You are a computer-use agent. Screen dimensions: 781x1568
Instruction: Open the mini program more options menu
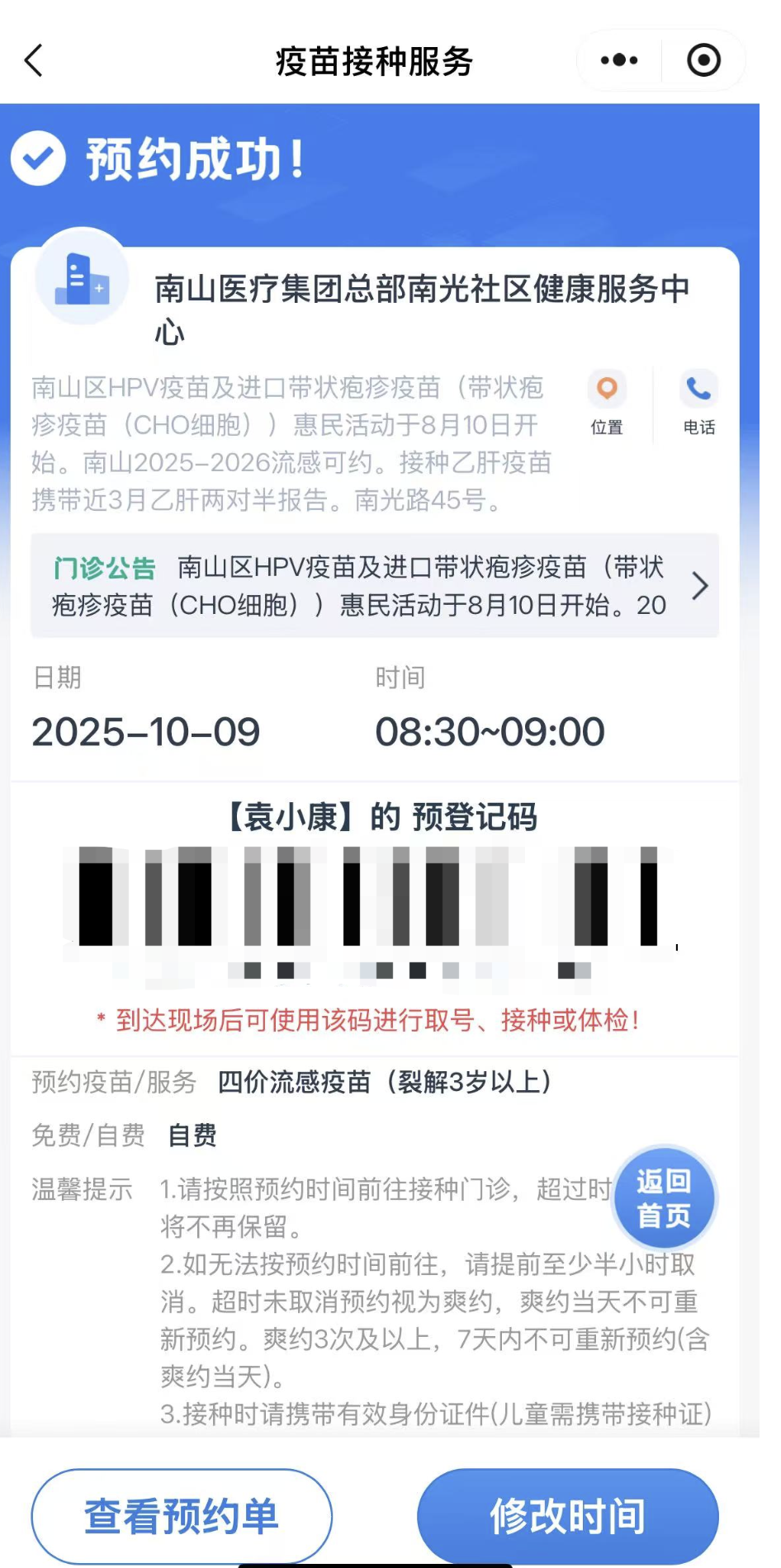pyautogui.click(x=619, y=60)
